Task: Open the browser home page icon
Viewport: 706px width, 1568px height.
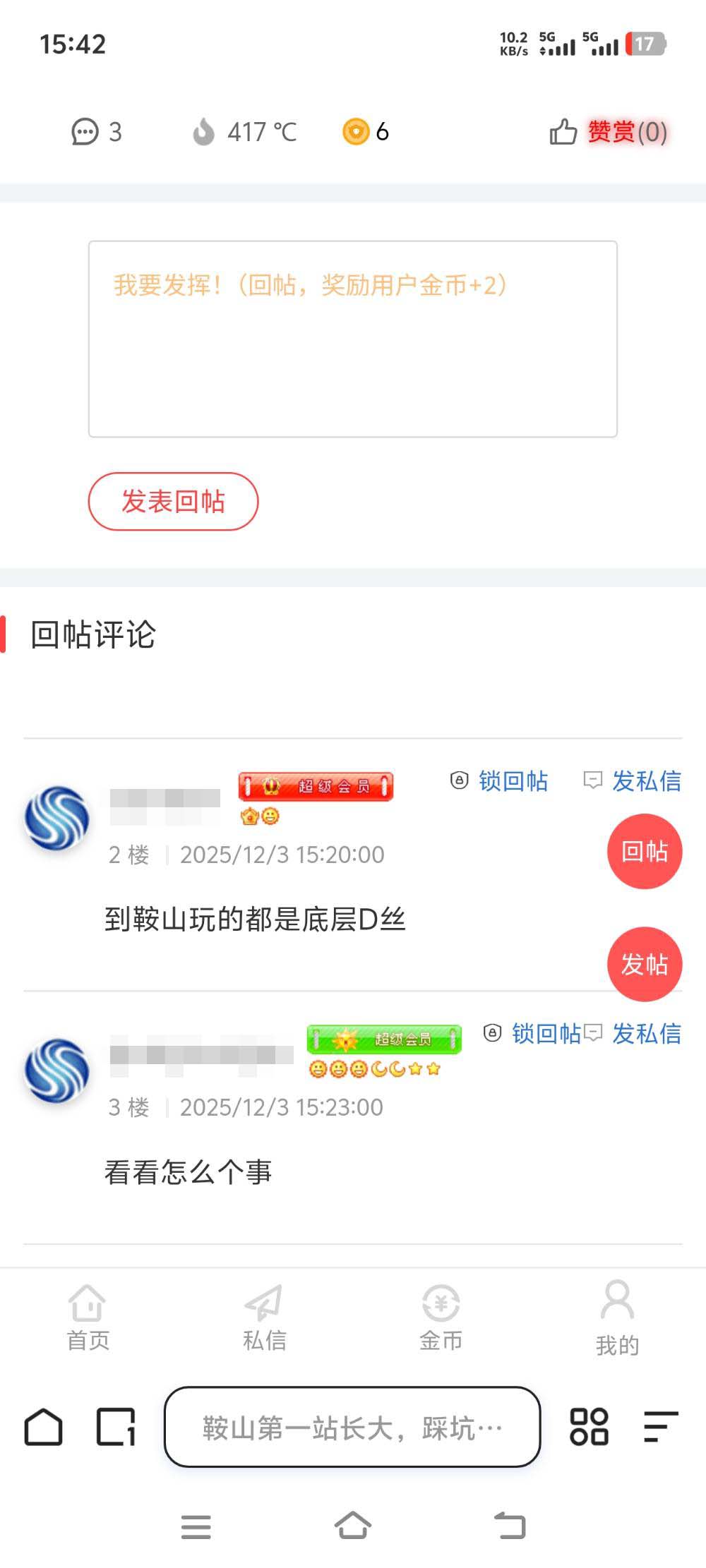Action: tap(44, 1427)
